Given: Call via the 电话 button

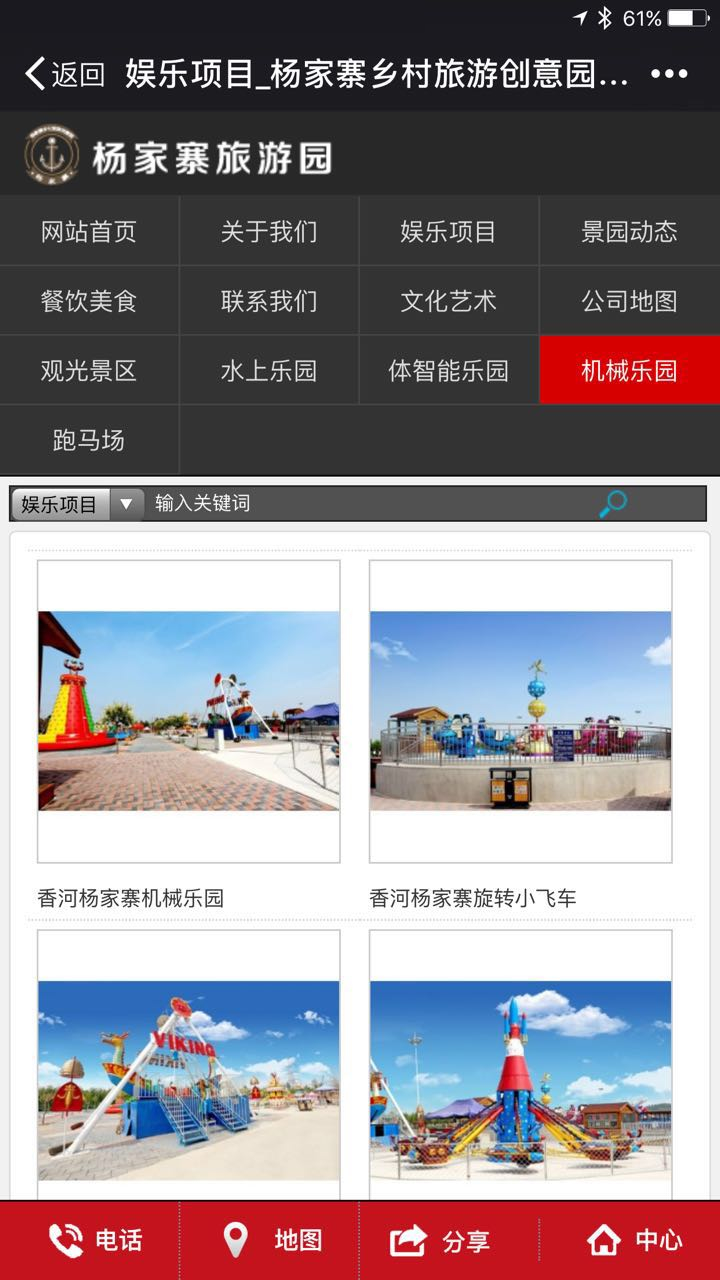Looking at the screenshot, I should tap(95, 1241).
